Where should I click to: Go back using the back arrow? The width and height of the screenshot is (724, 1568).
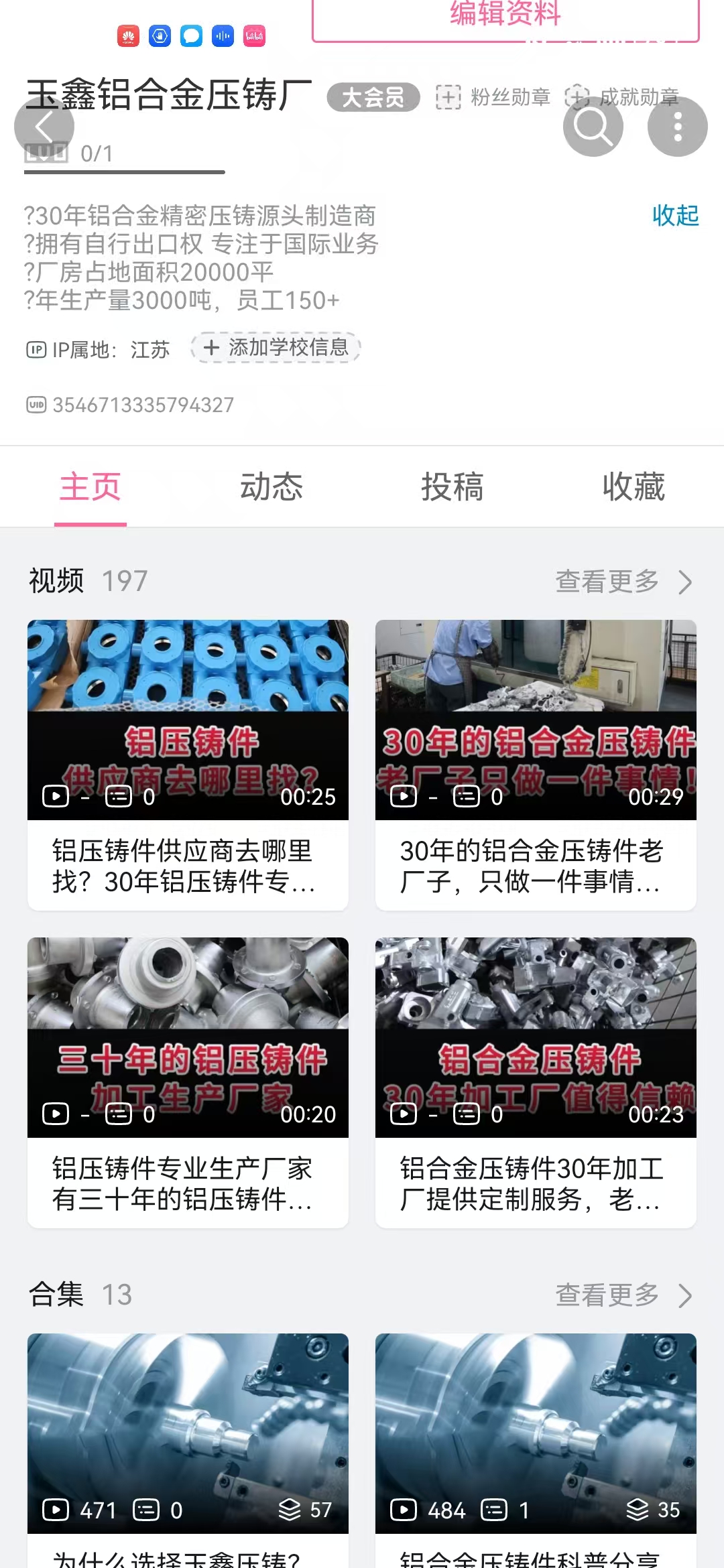click(44, 127)
